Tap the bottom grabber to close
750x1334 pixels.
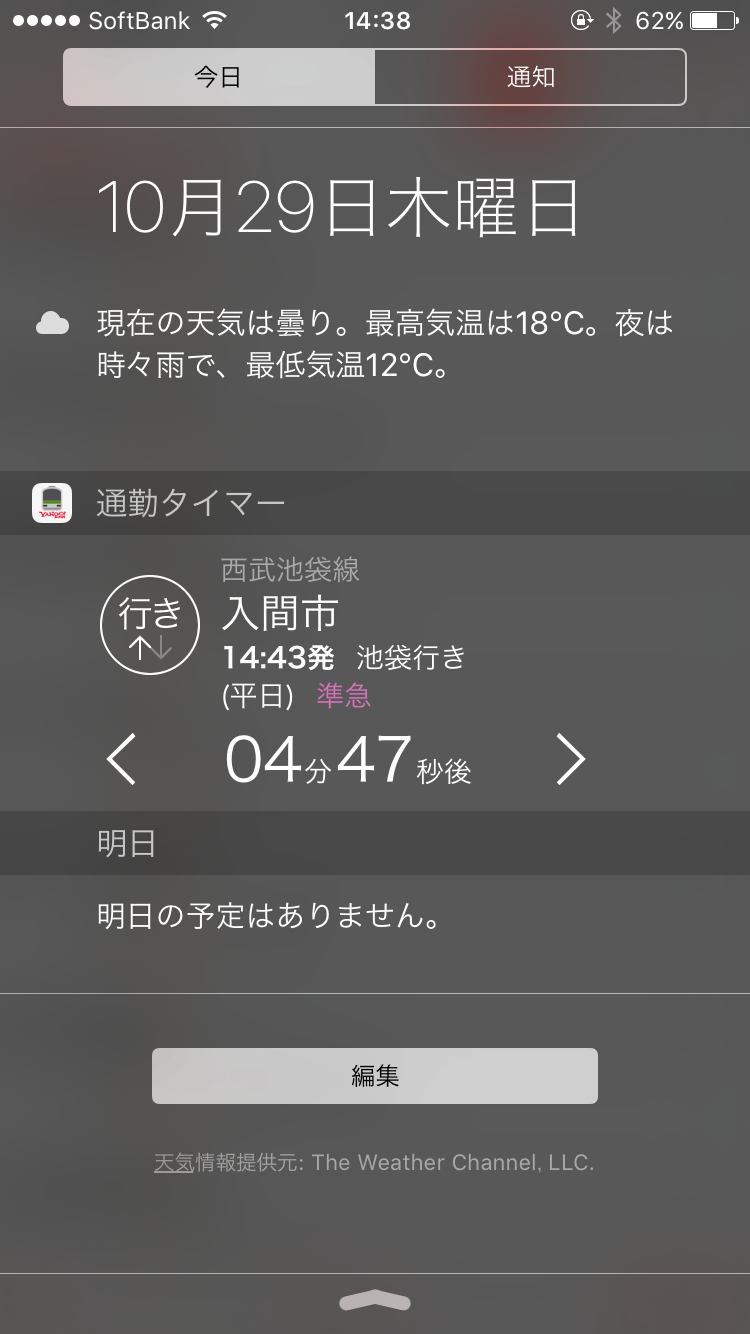coord(375,1300)
